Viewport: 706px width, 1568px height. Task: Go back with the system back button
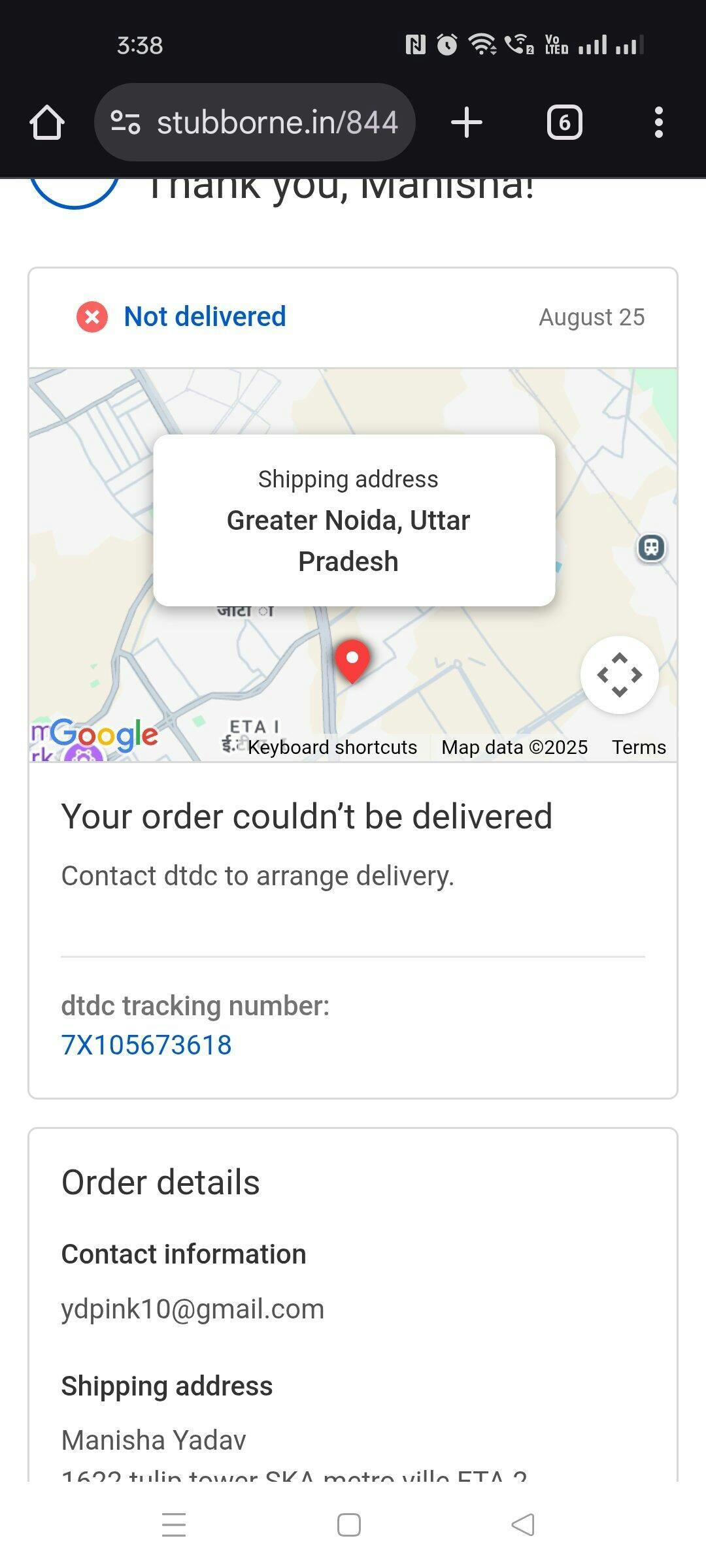click(x=522, y=1525)
